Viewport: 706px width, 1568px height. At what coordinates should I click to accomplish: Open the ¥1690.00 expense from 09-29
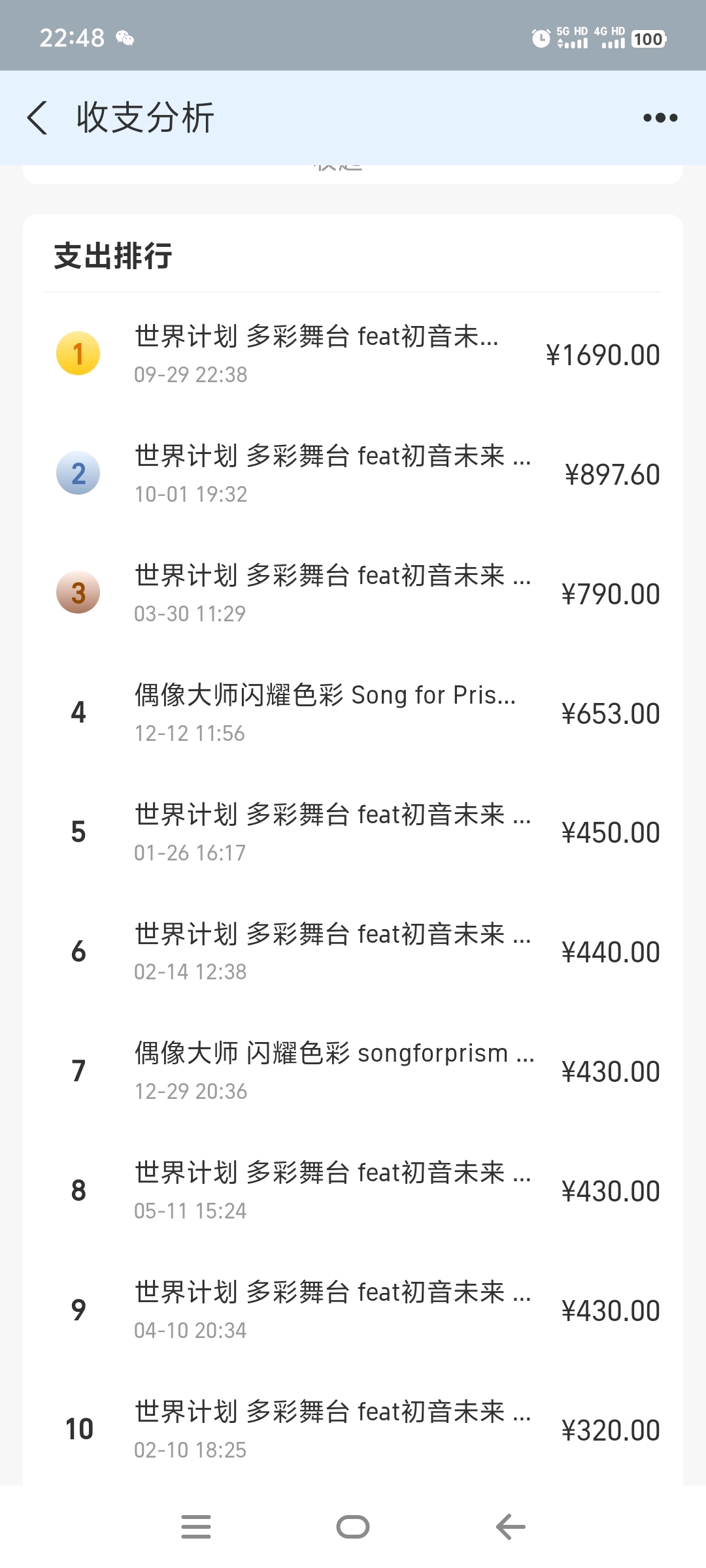coord(353,354)
